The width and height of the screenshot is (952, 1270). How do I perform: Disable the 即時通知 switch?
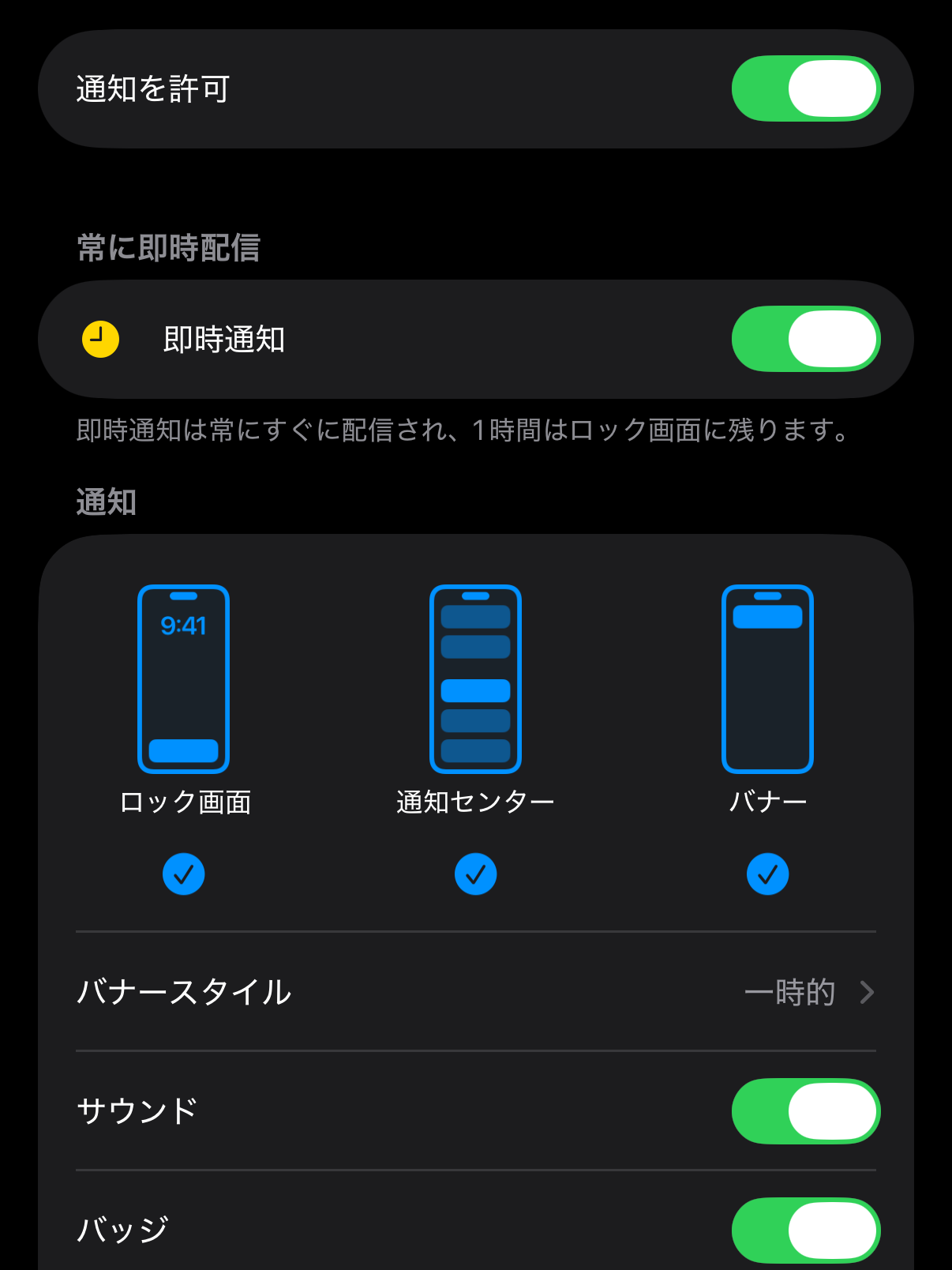[x=805, y=339]
